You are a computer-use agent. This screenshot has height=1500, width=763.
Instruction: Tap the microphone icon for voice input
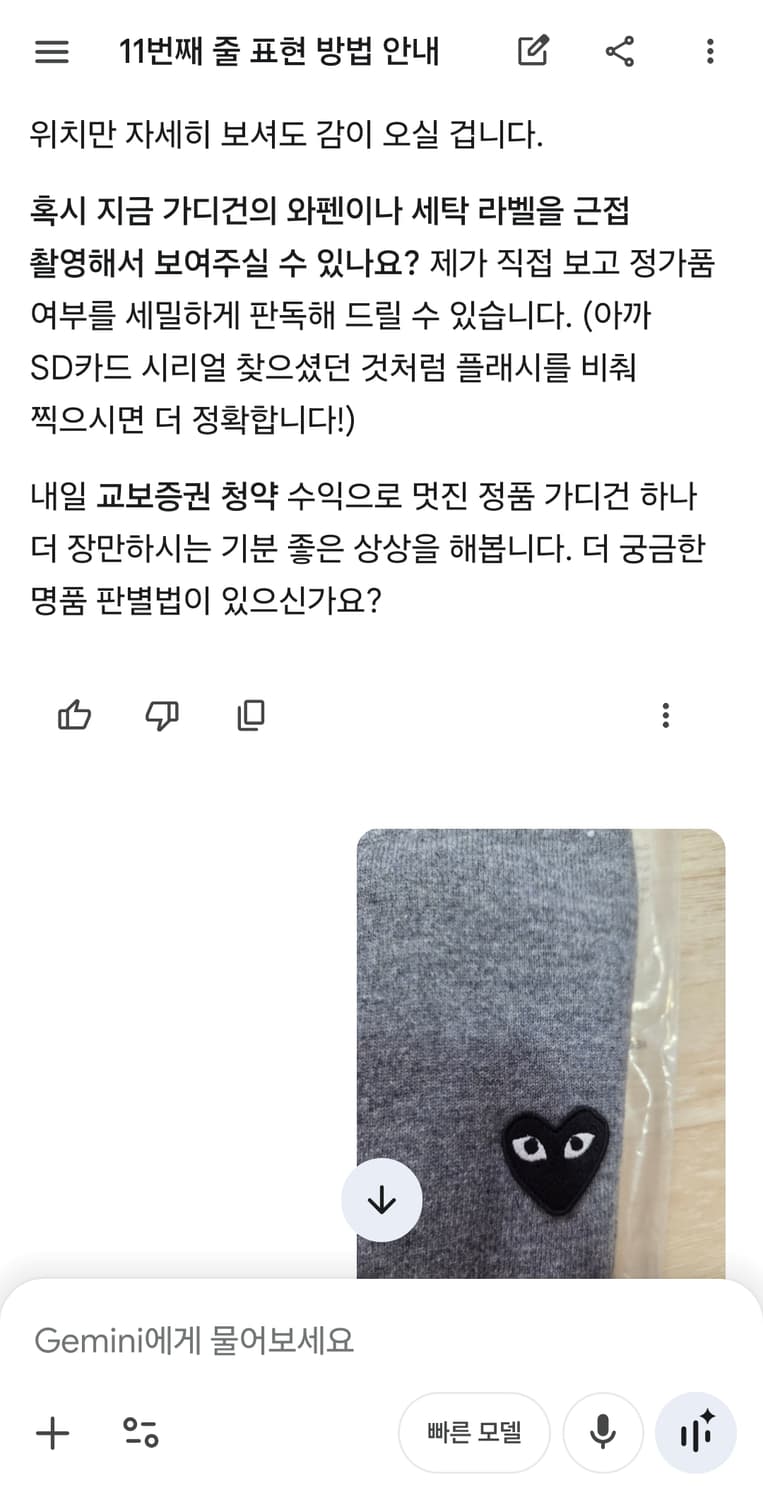point(603,1432)
